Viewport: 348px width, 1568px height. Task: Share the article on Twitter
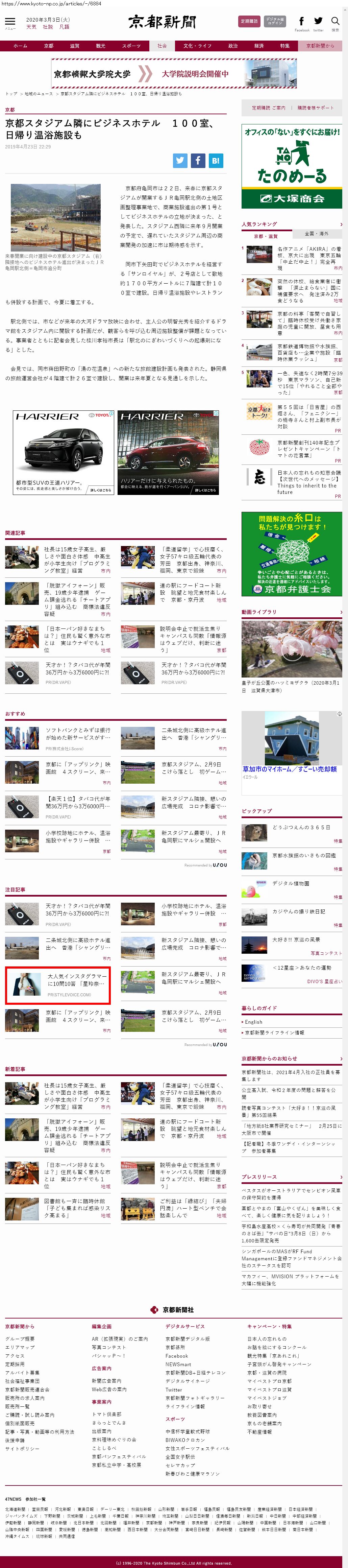click(x=180, y=161)
